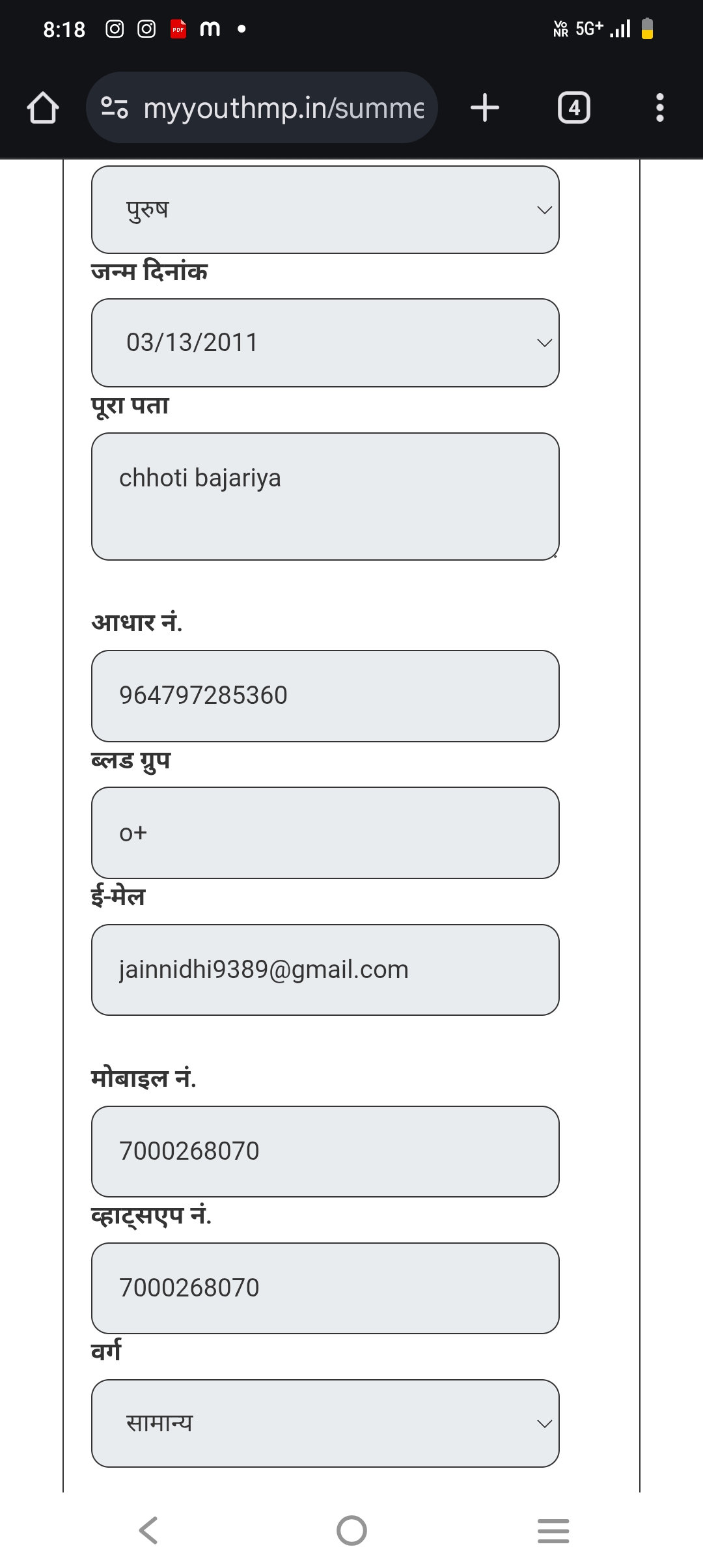This screenshot has width=703, height=1568.
Task: Edit the address field with chhoti bajariya
Action: (325, 496)
